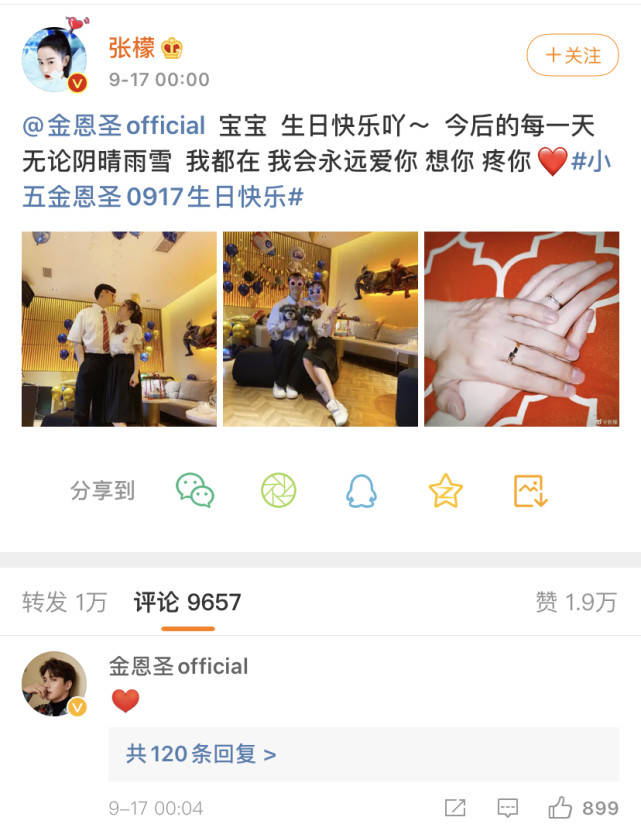Save the post as an image

529,490
